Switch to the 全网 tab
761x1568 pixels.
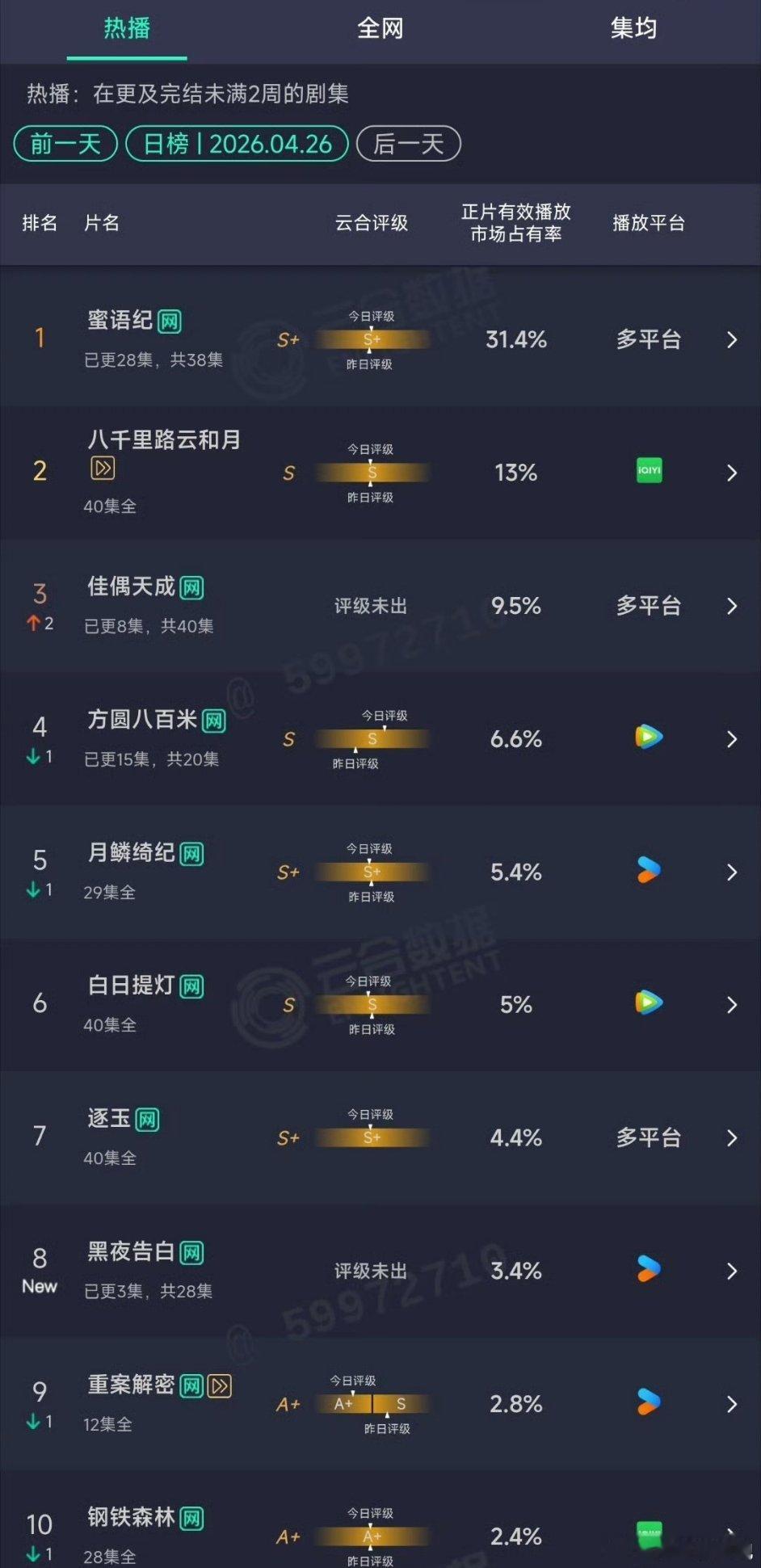(x=380, y=28)
